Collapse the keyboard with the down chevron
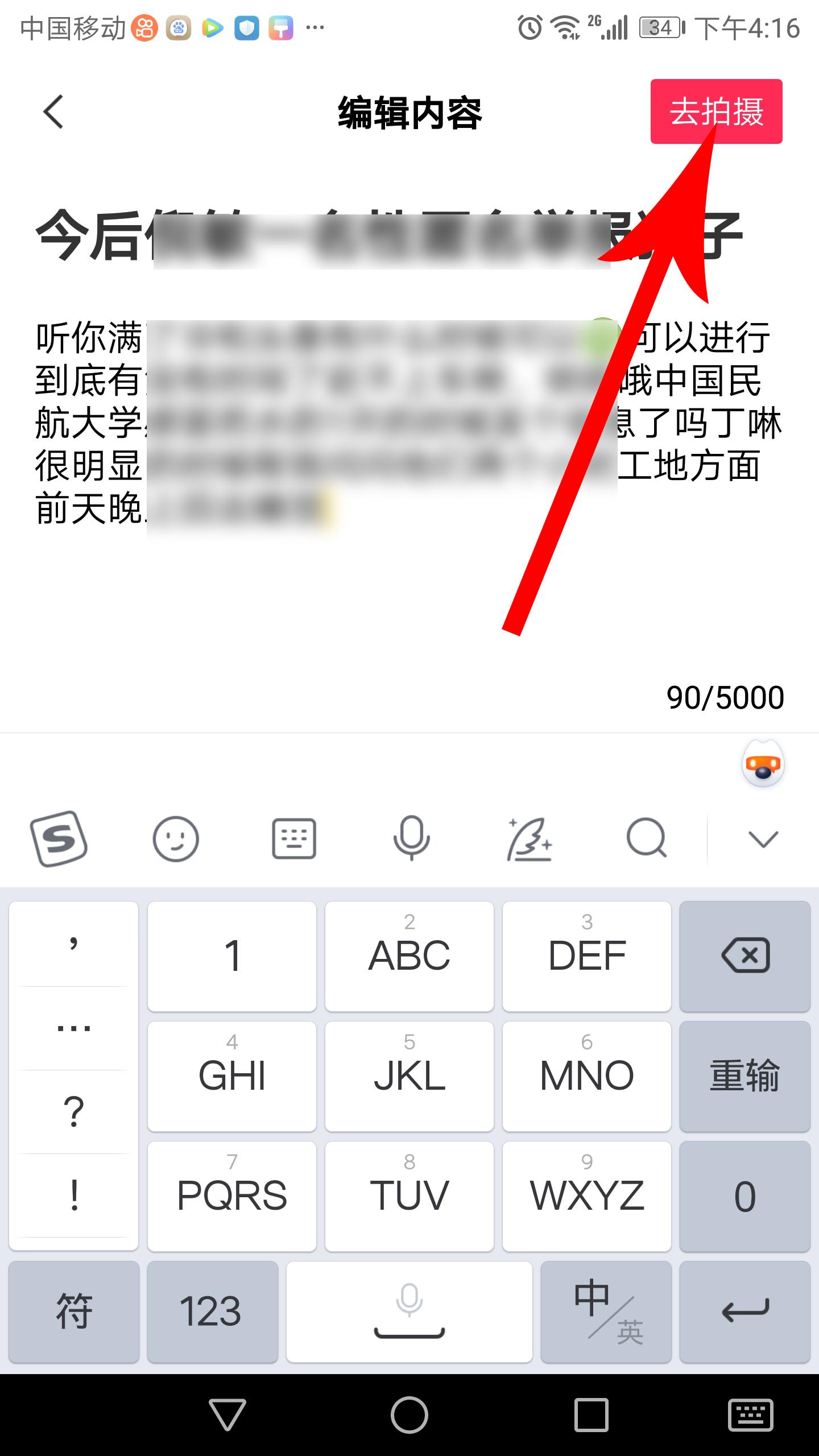819x1456 pixels. point(763,839)
